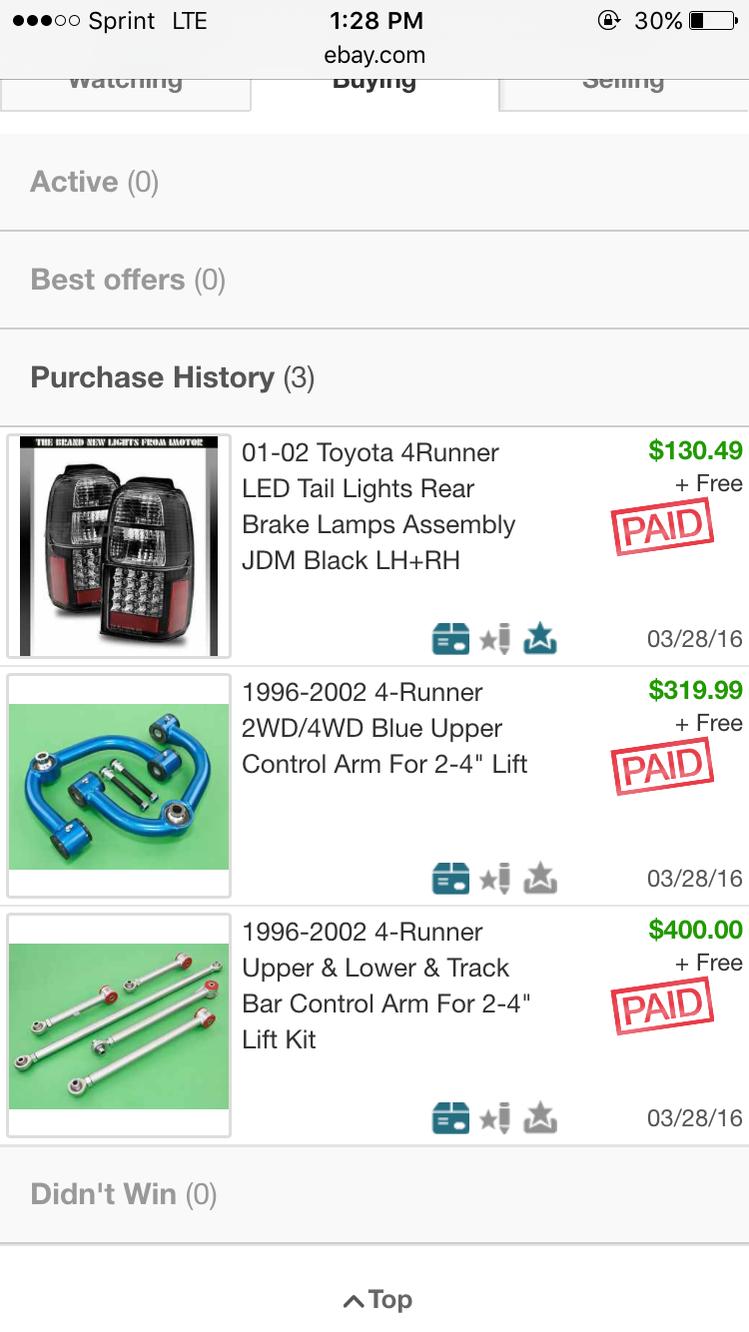
Task: Tap the ebay.com address bar
Action: pyautogui.click(x=375, y=55)
